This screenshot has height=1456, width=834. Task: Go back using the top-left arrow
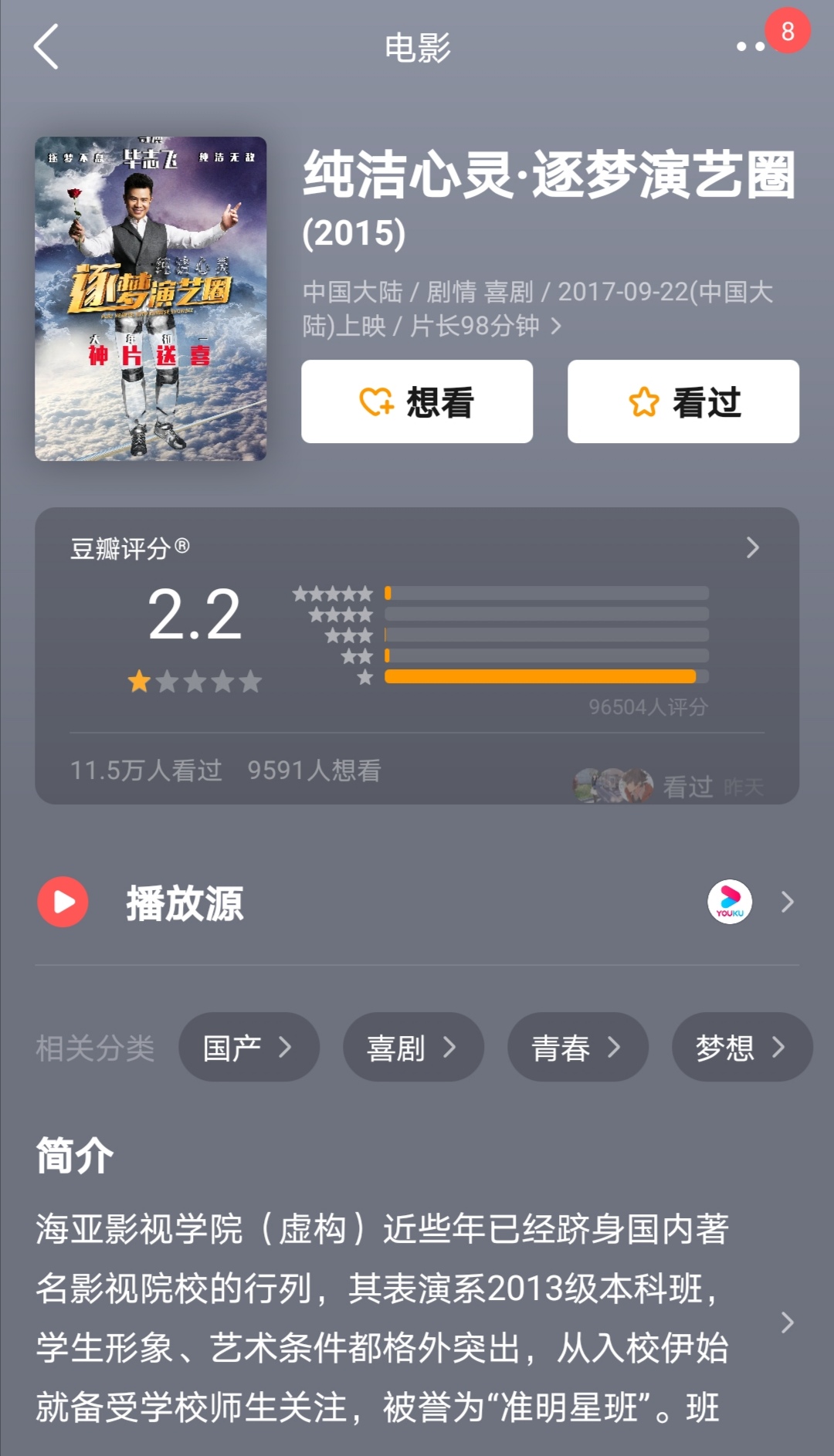(x=46, y=47)
